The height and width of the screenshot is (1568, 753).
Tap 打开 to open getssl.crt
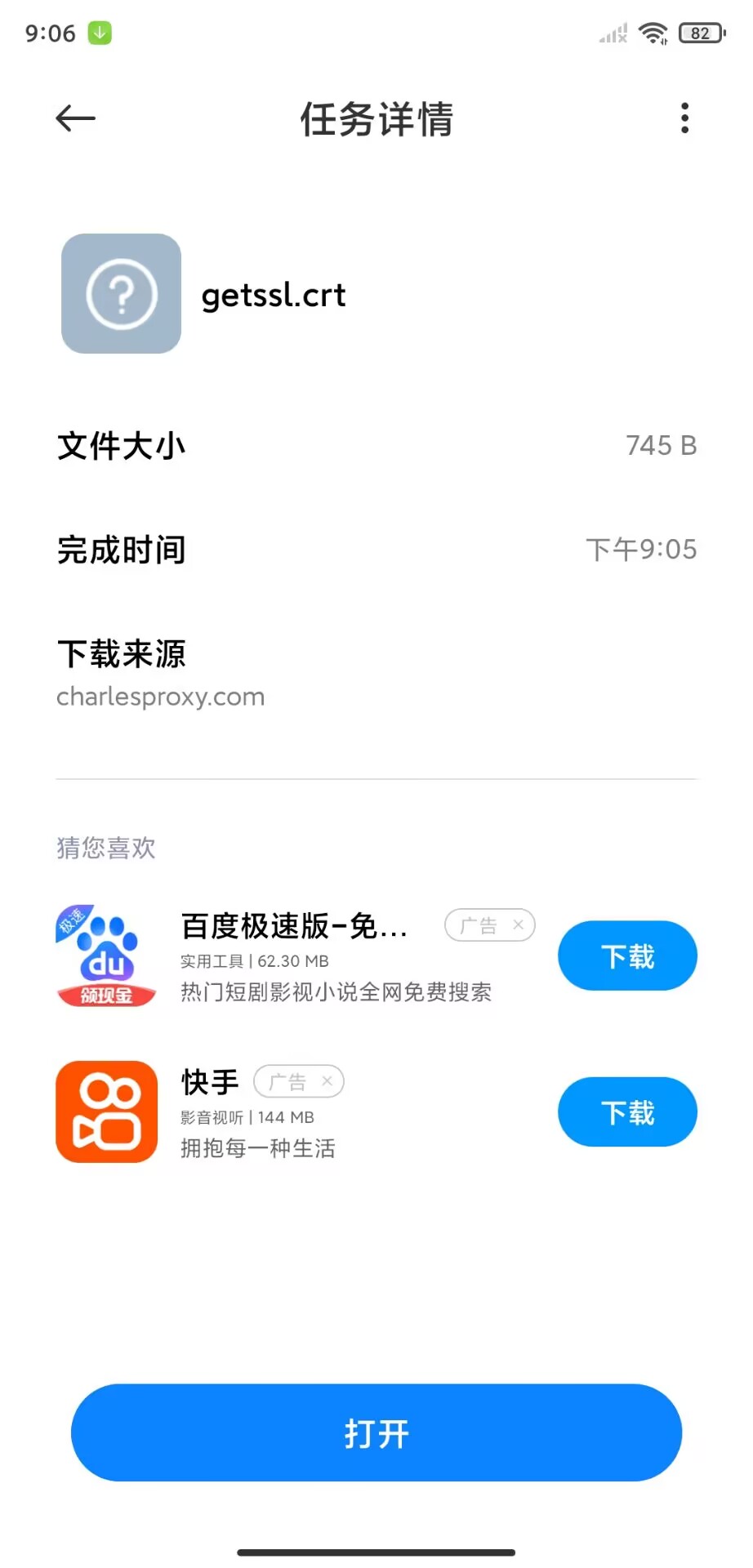click(x=376, y=1432)
